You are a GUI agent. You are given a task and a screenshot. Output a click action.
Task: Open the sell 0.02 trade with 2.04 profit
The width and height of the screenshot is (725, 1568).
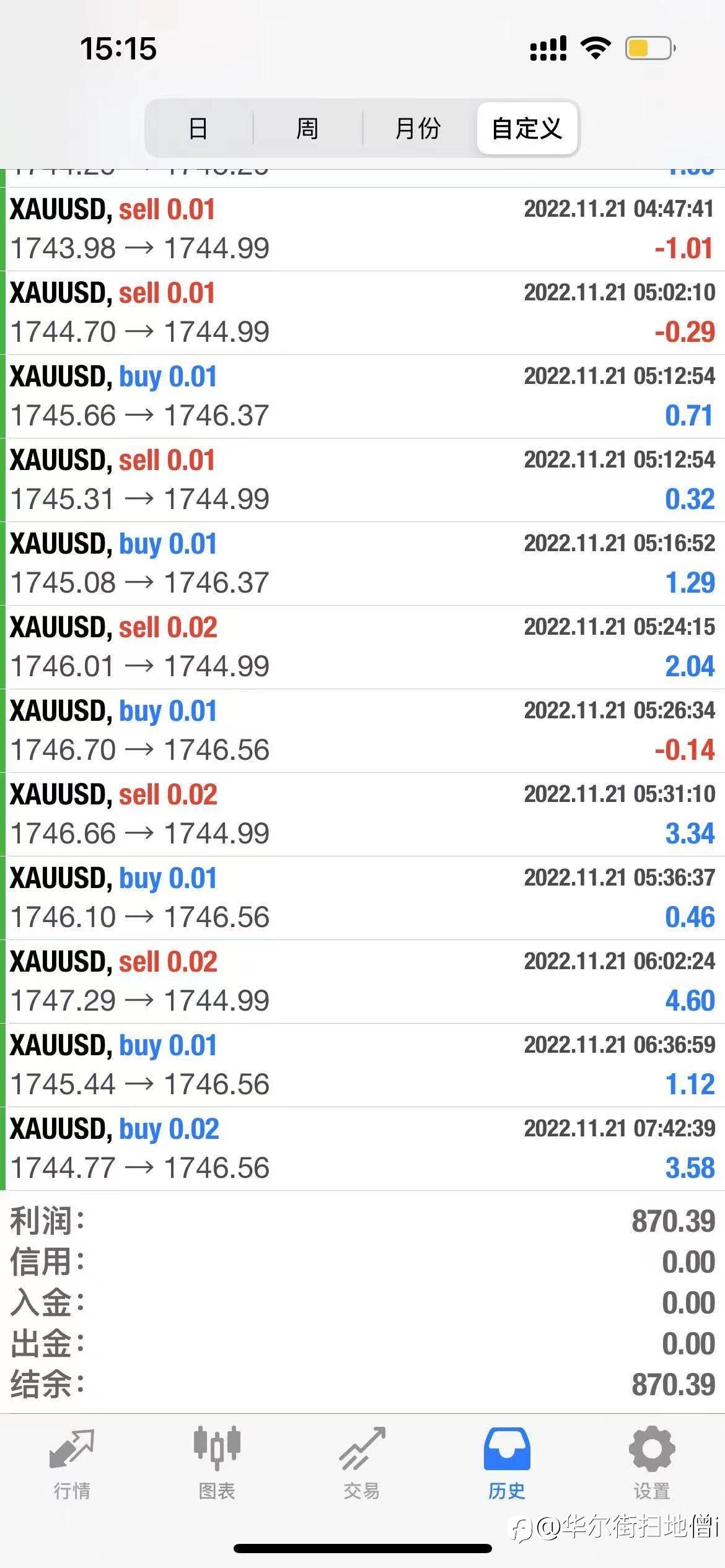tap(362, 647)
